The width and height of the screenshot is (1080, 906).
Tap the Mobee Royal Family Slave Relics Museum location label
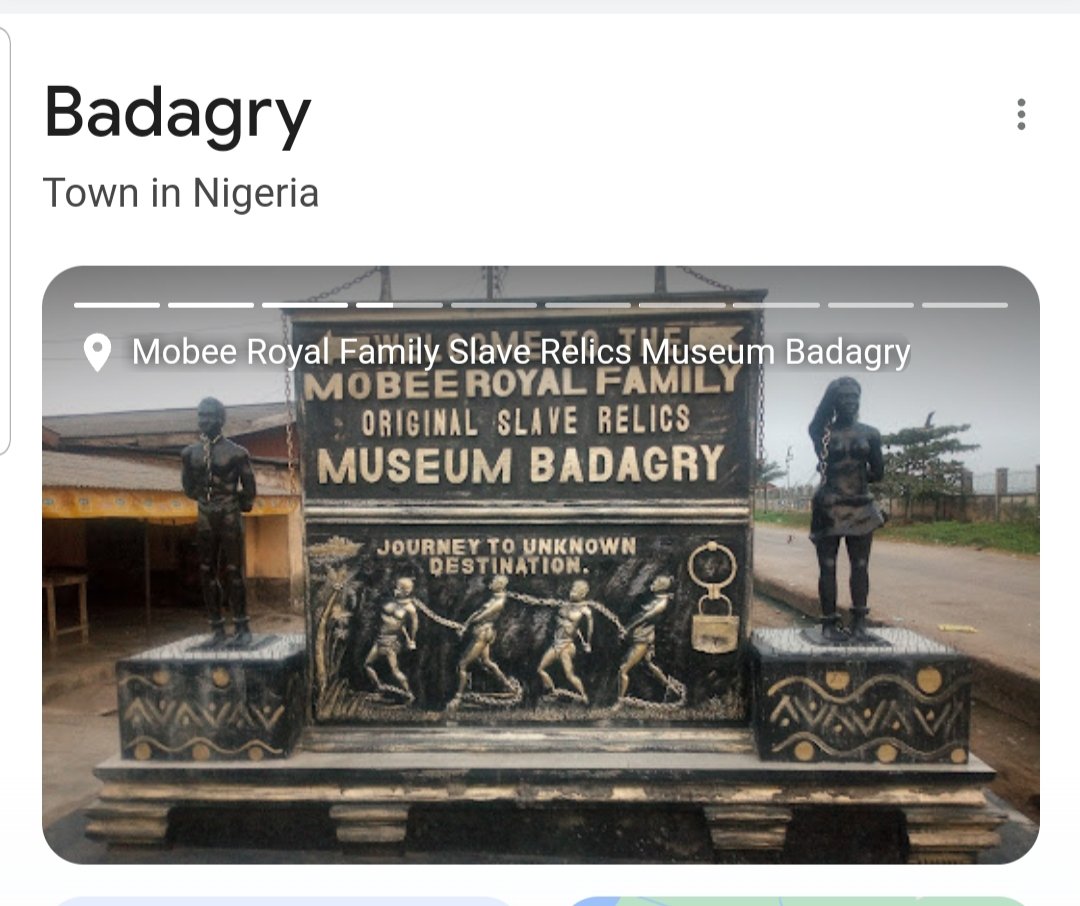click(x=520, y=352)
